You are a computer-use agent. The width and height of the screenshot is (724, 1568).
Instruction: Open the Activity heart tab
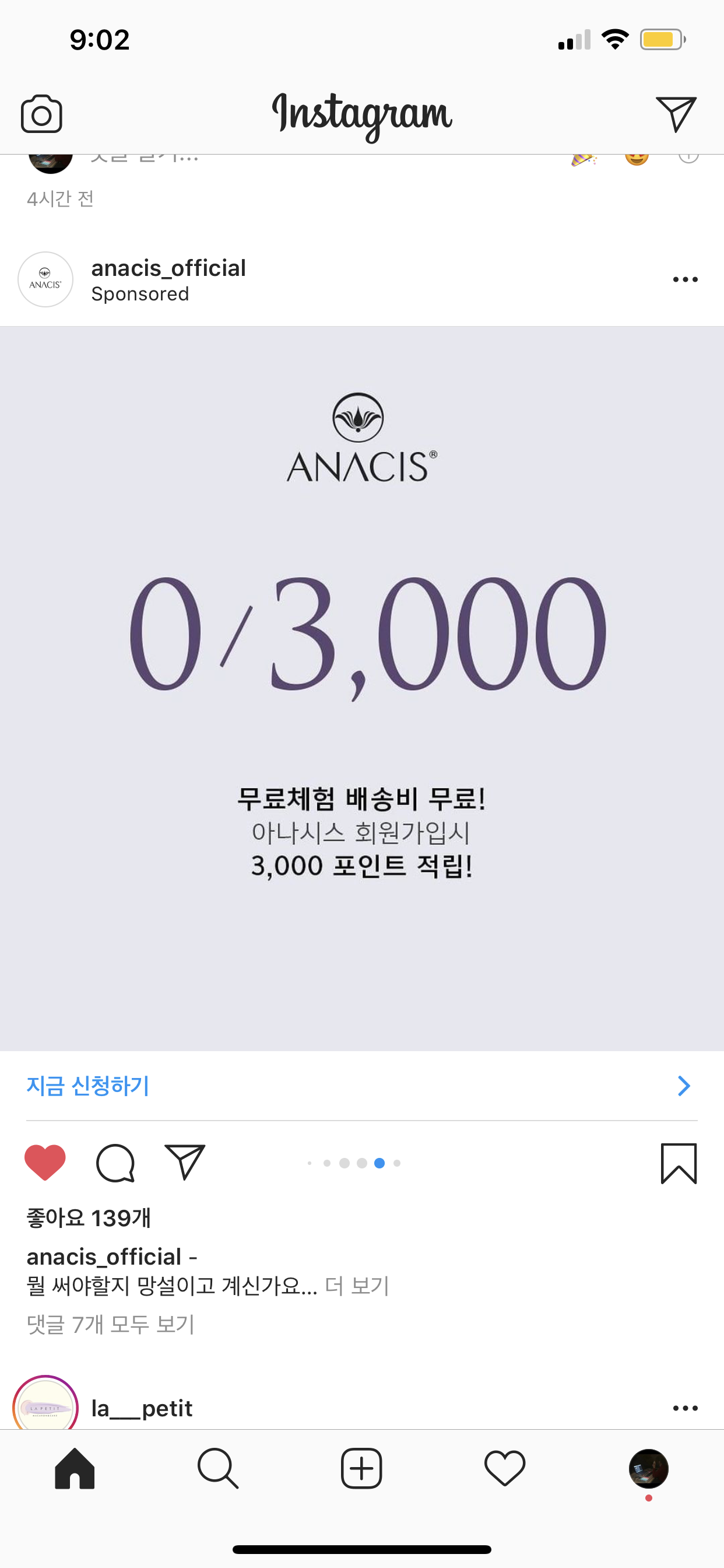click(504, 1469)
